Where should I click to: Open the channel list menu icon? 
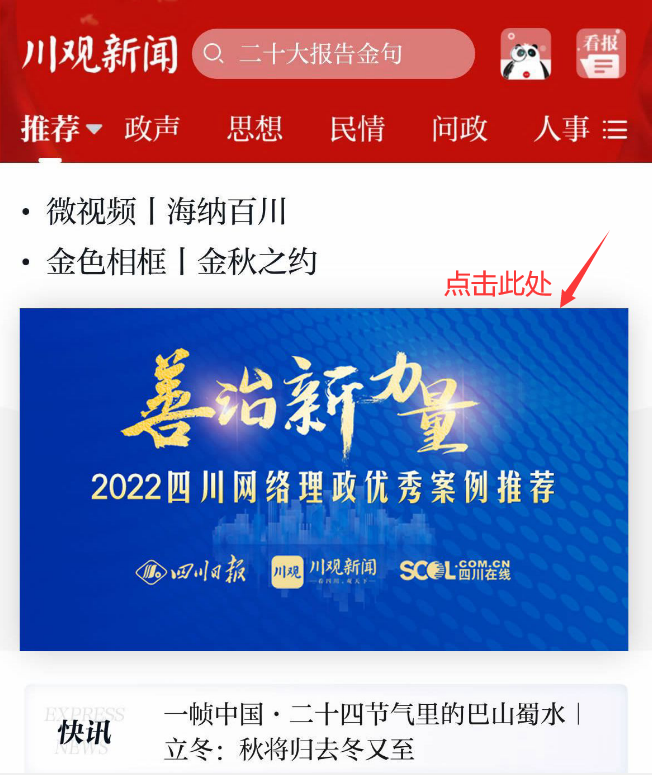tap(616, 130)
